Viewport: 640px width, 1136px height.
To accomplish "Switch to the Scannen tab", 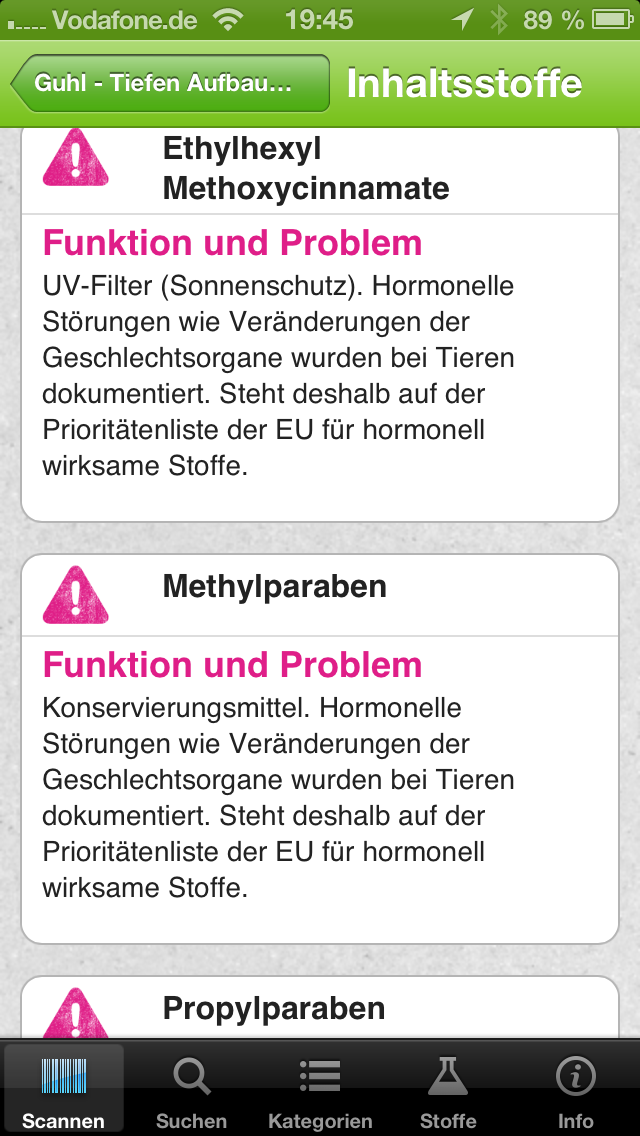I will click(64, 1089).
